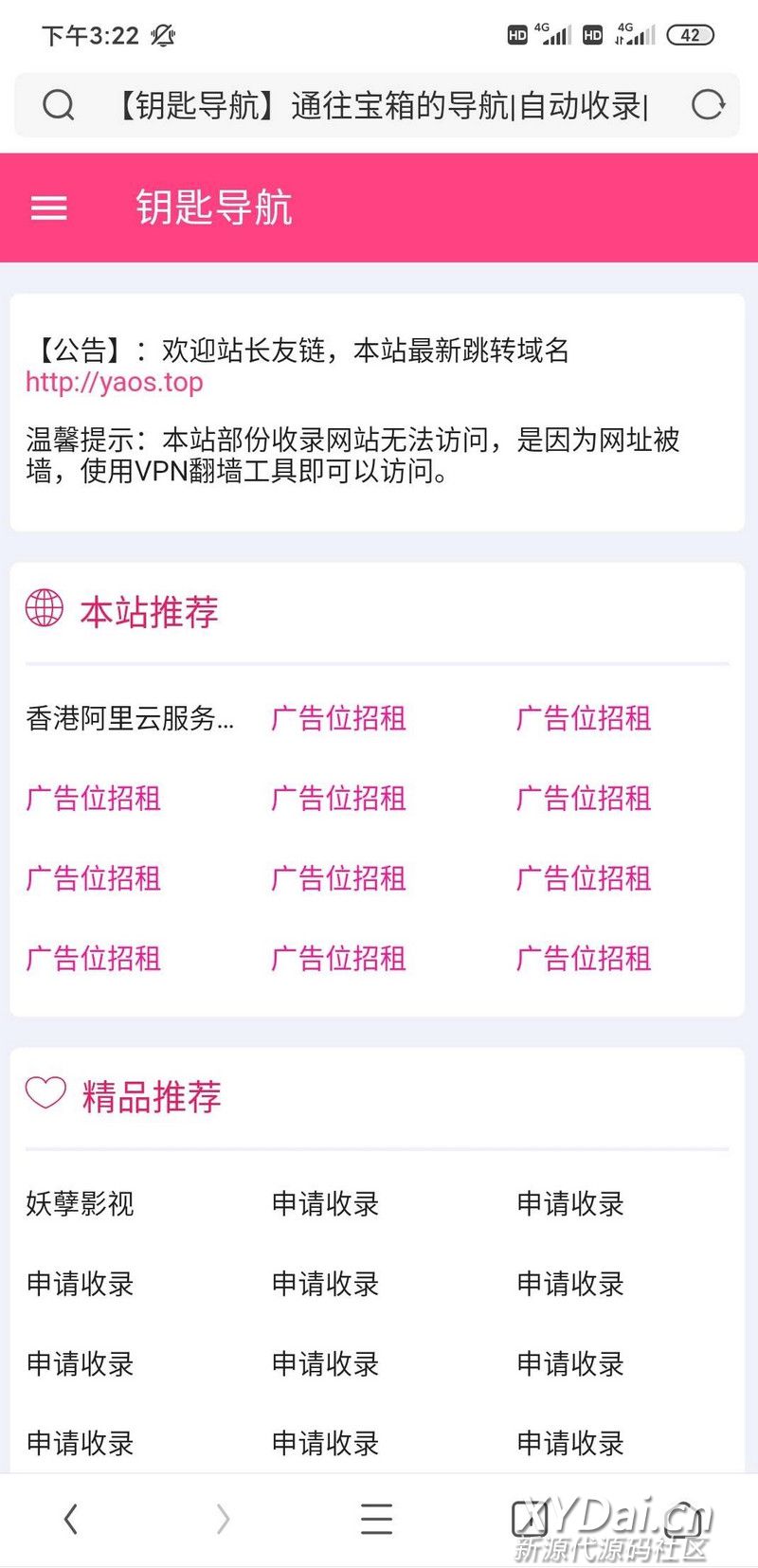The image size is (758, 1568).
Task: Go back in the browser
Action: coord(70,1519)
